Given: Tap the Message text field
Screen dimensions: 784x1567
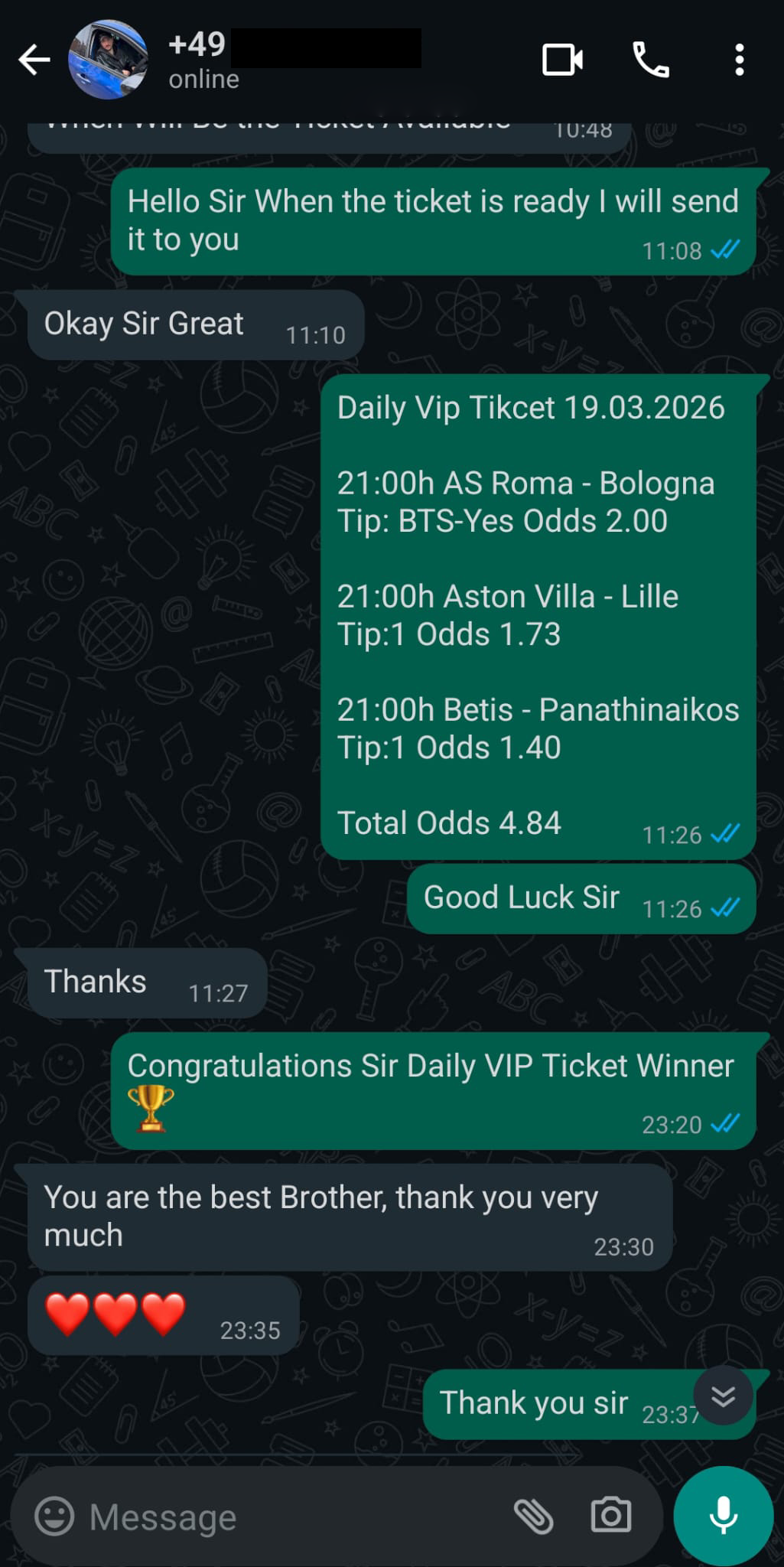Looking at the screenshot, I should click(x=291, y=1517).
